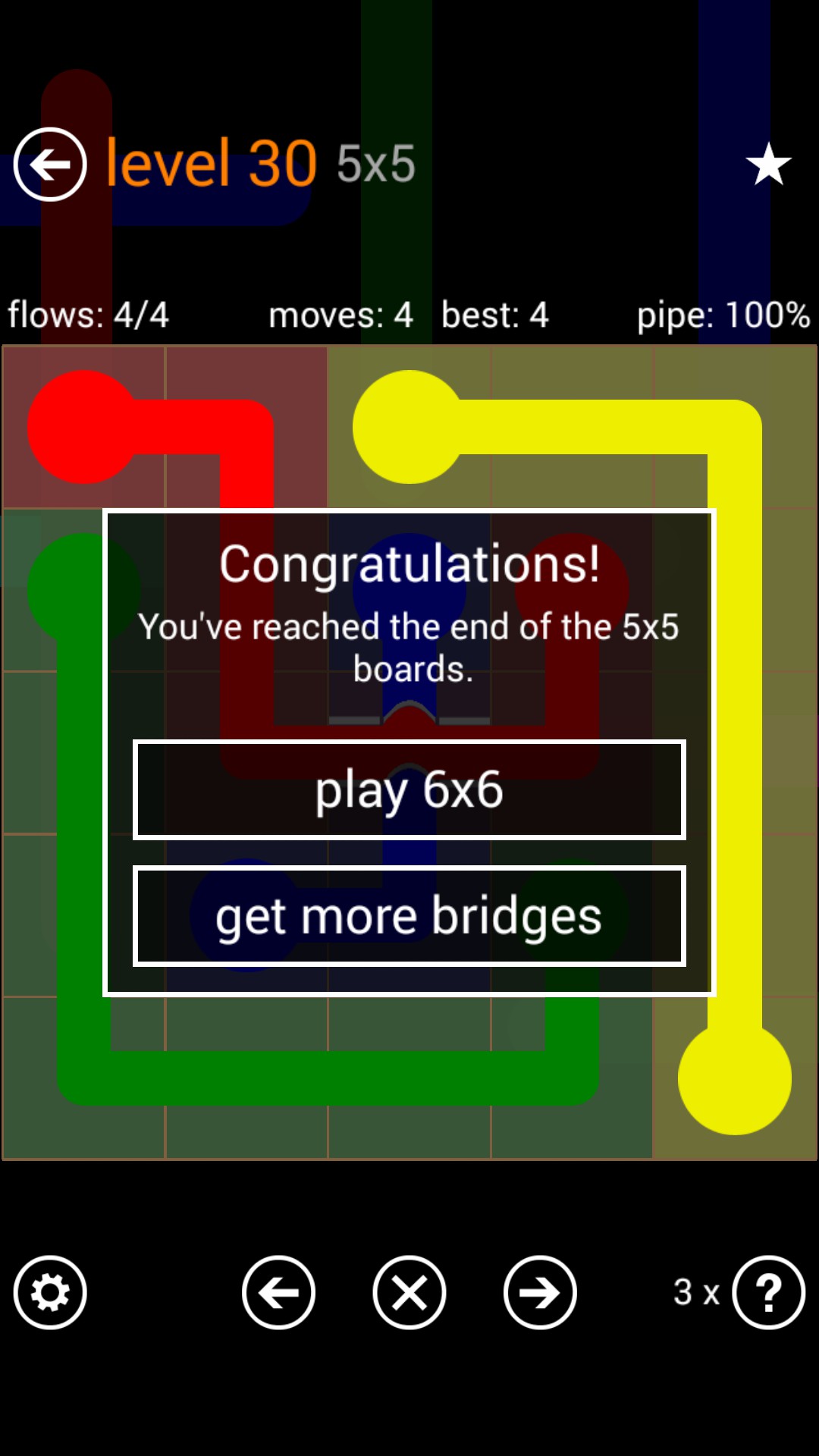Select get more bridges
Viewport: 819px width, 1456px height.
point(409,915)
